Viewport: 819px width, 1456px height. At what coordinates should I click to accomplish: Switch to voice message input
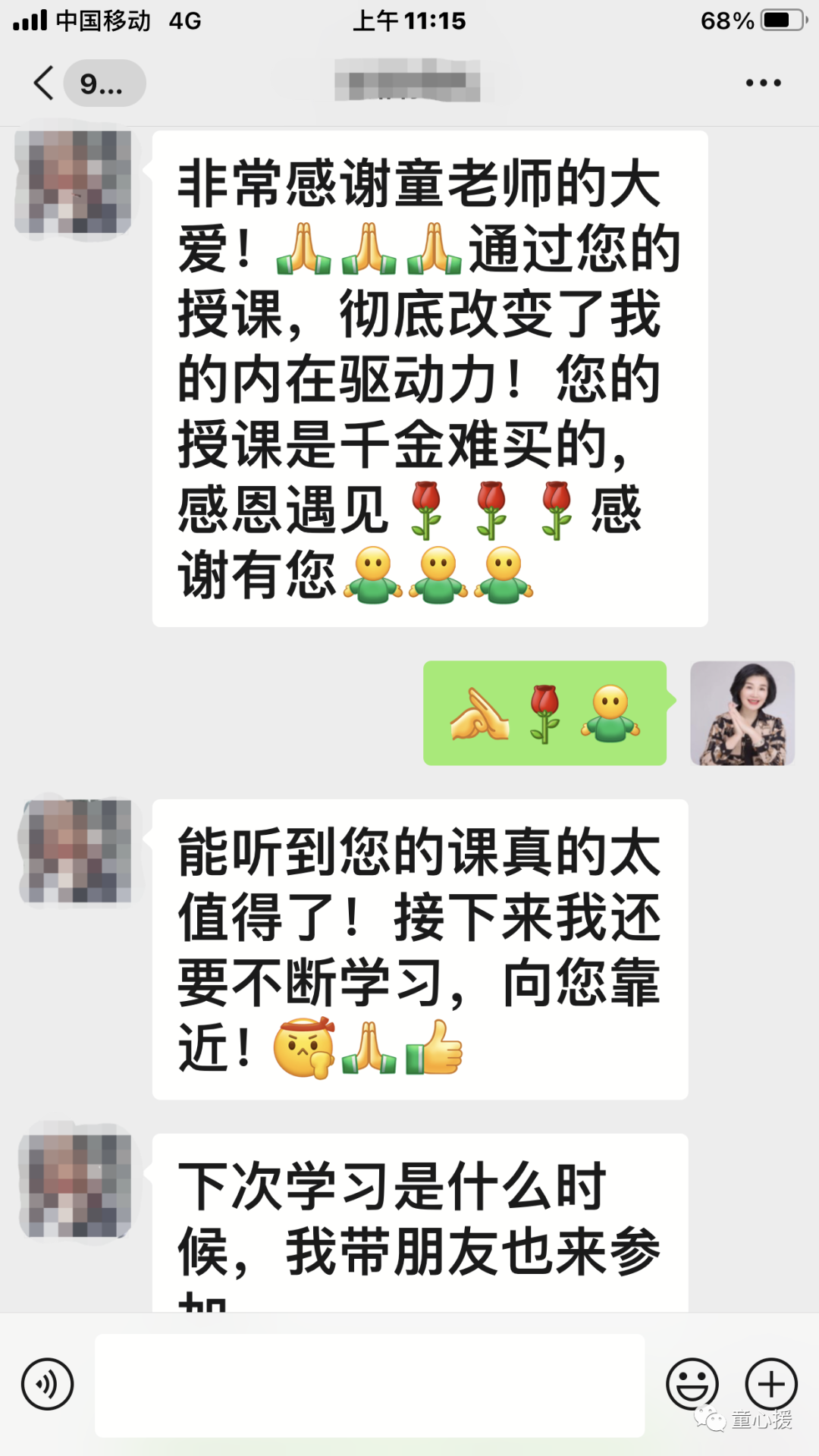(x=48, y=1384)
